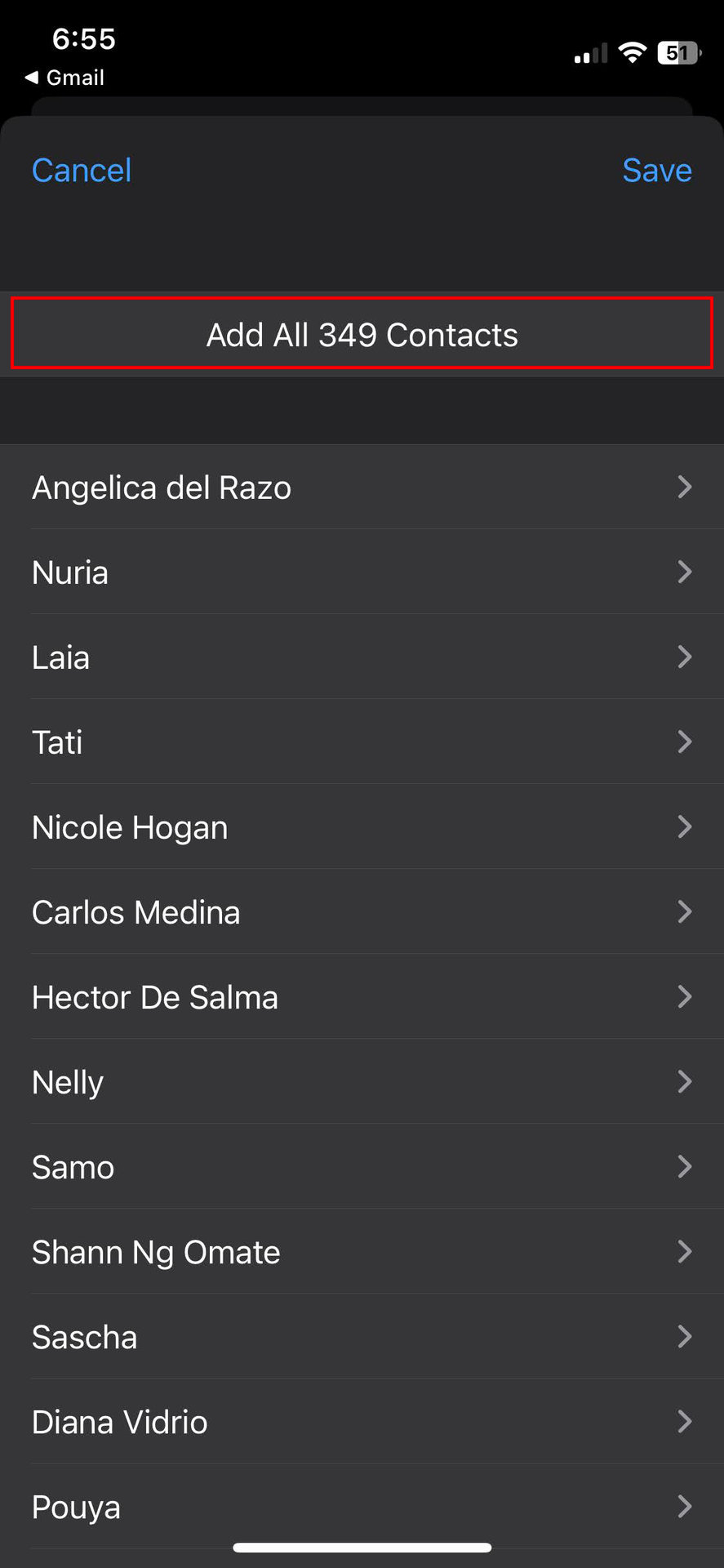
Task: Save the imported contacts
Action: coord(656,171)
